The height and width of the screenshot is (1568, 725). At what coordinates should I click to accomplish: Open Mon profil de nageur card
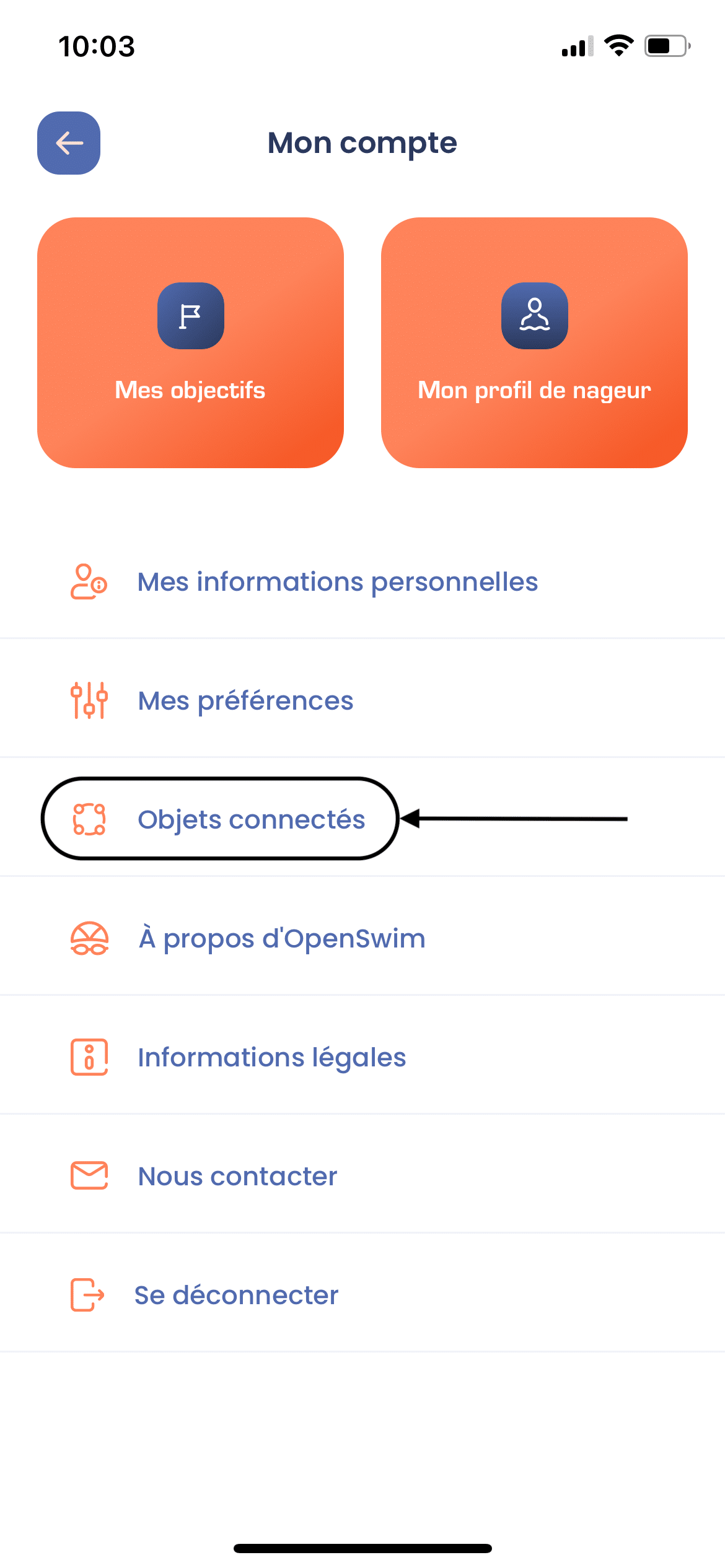coord(534,342)
